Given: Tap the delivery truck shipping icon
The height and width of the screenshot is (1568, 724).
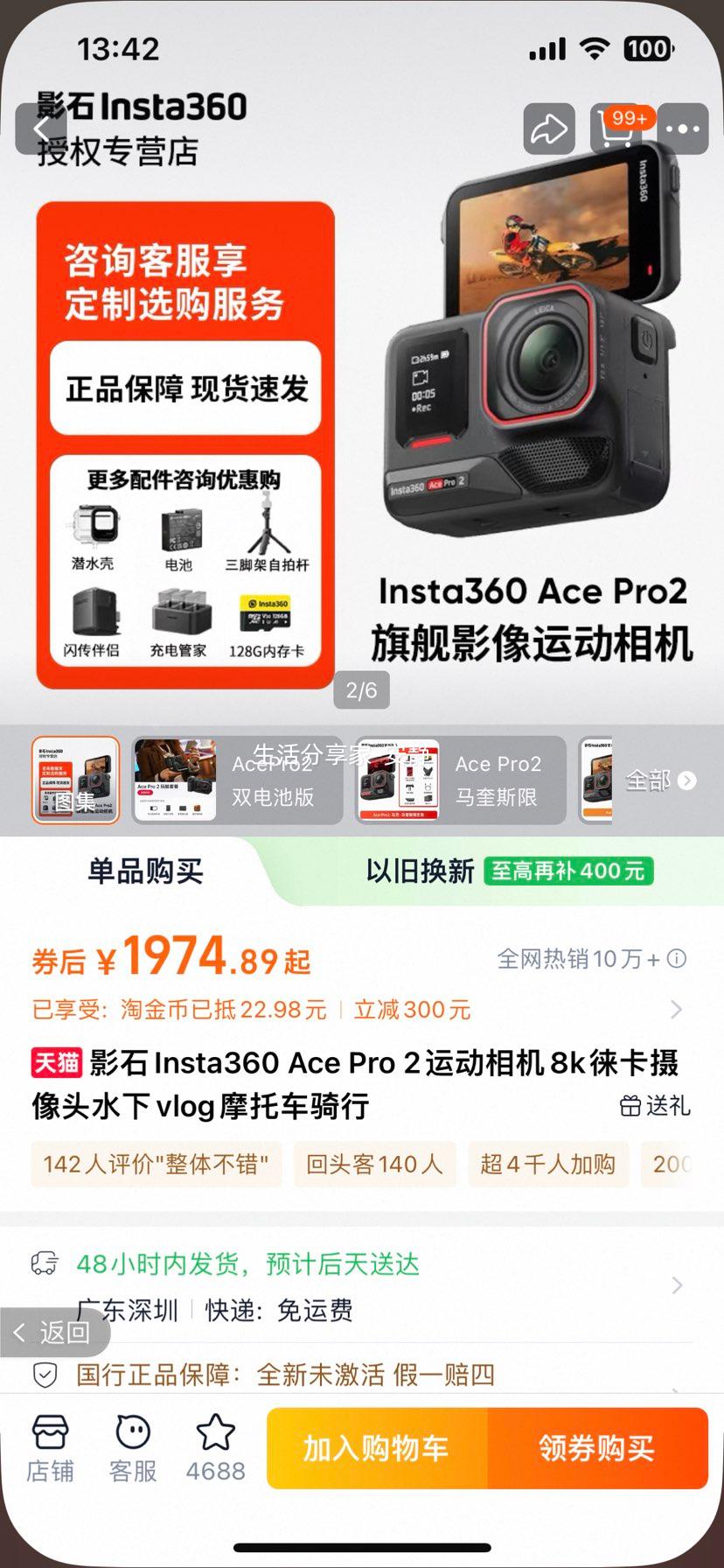Looking at the screenshot, I should (x=44, y=1263).
